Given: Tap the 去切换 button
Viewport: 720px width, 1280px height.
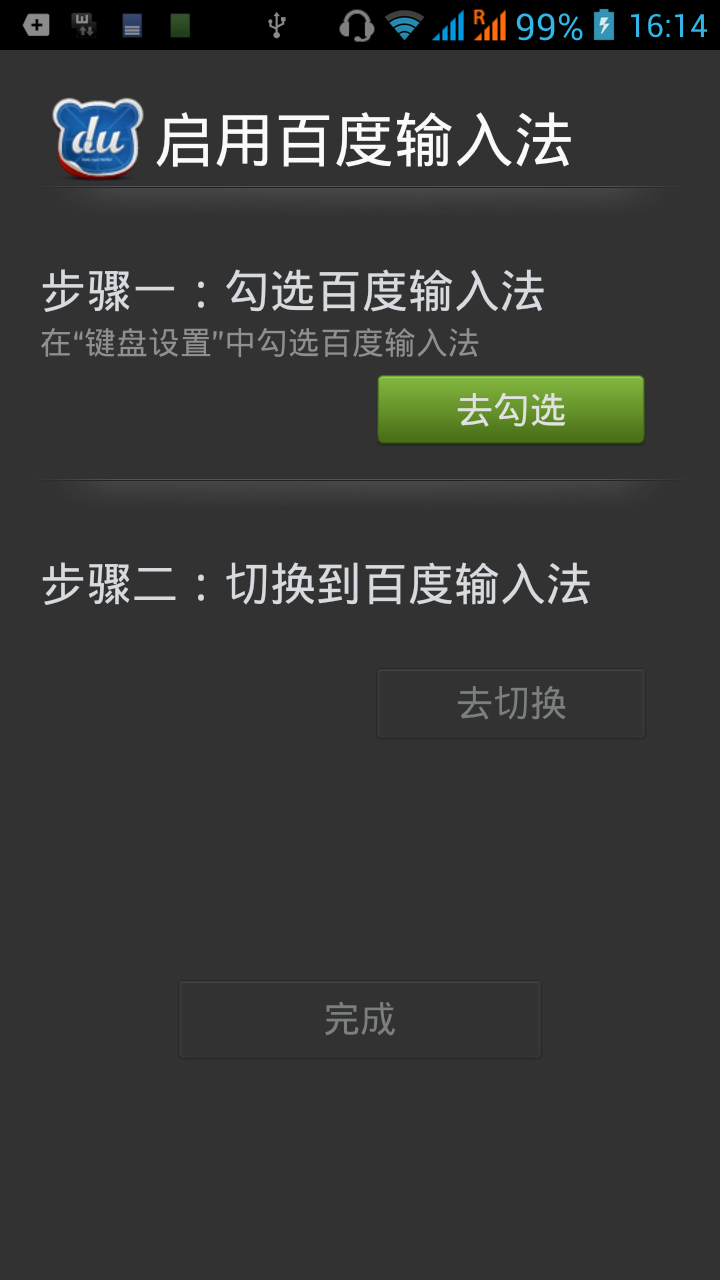Looking at the screenshot, I should tap(511, 704).
